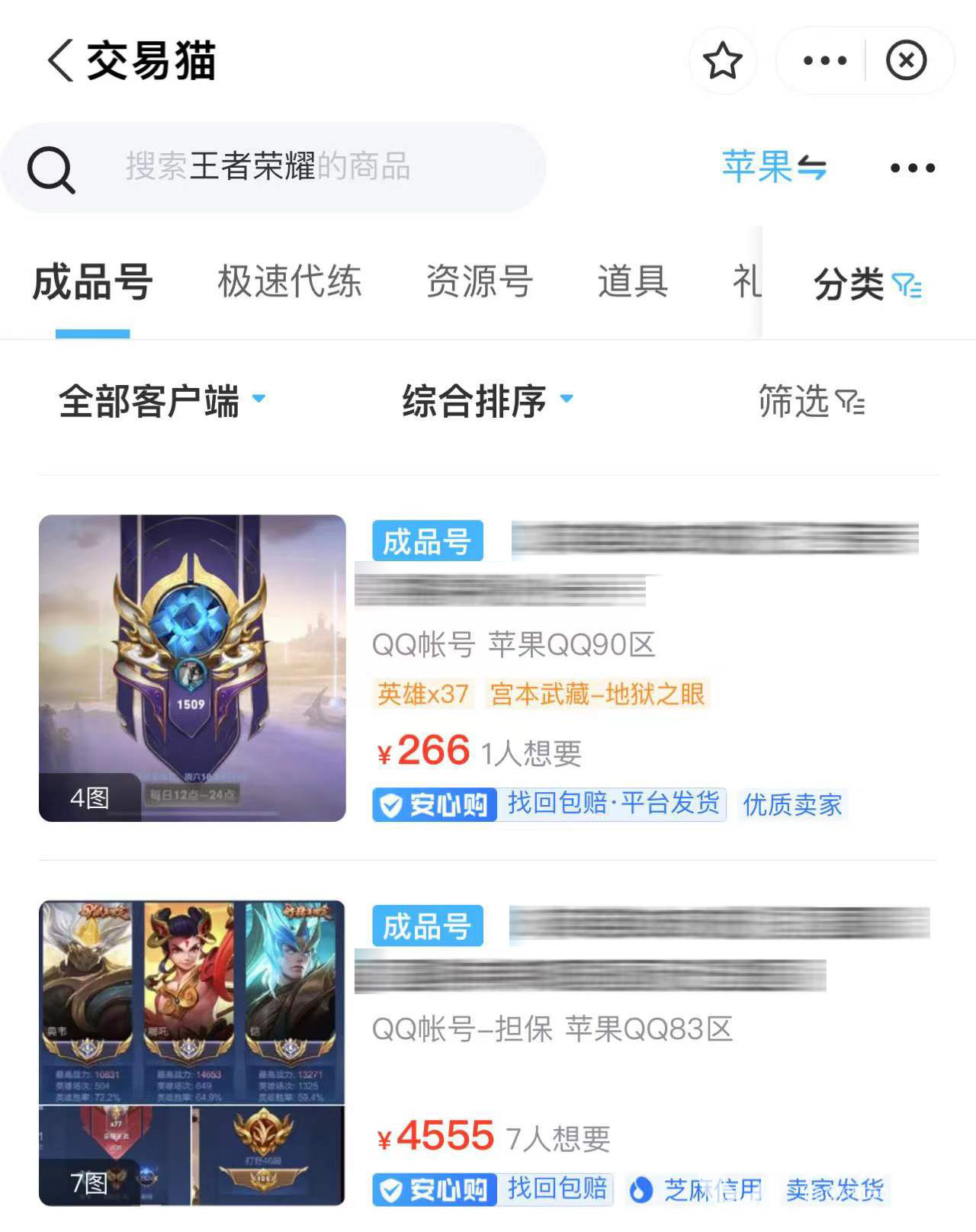
Task: Favorite this mini program with the star icon
Action: pos(722,61)
